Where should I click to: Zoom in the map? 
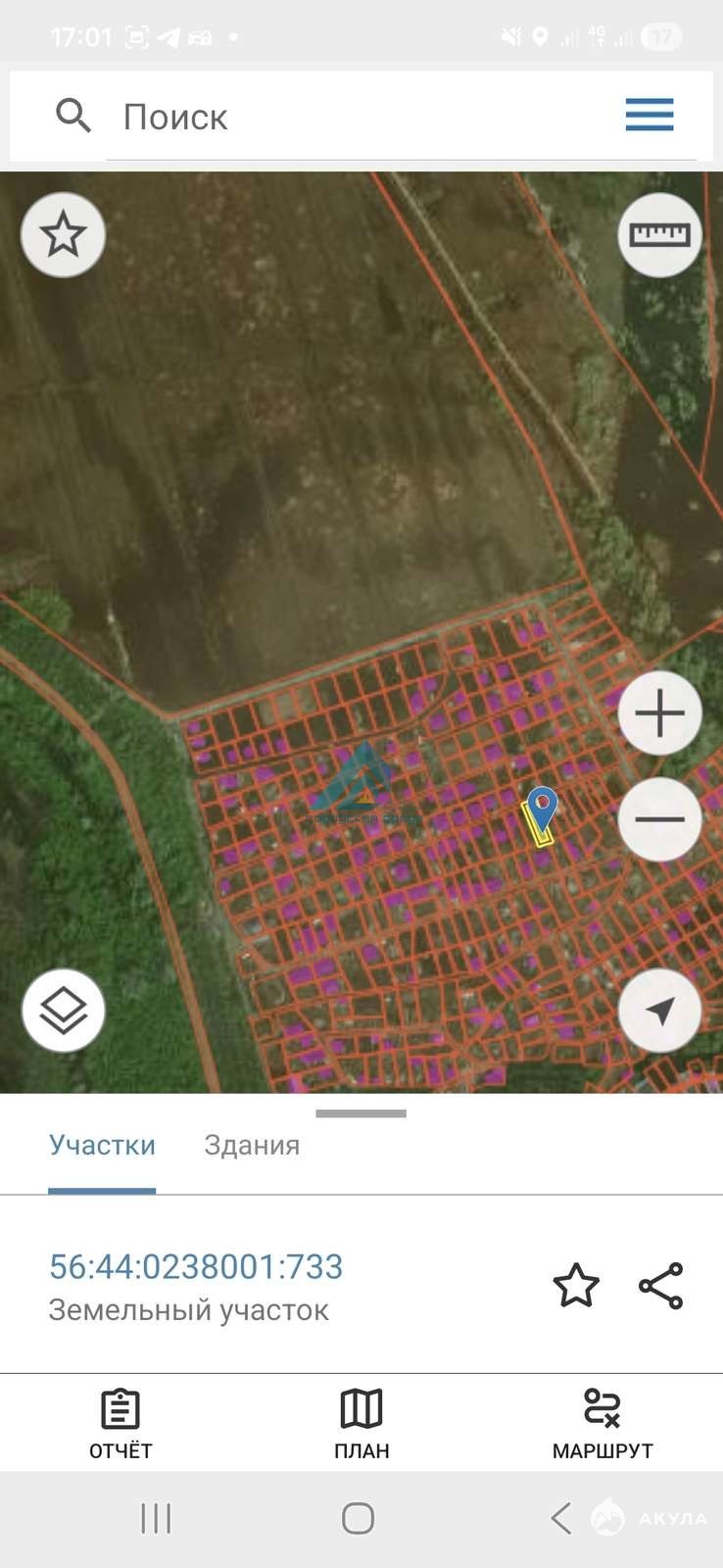tap(659, 713)
